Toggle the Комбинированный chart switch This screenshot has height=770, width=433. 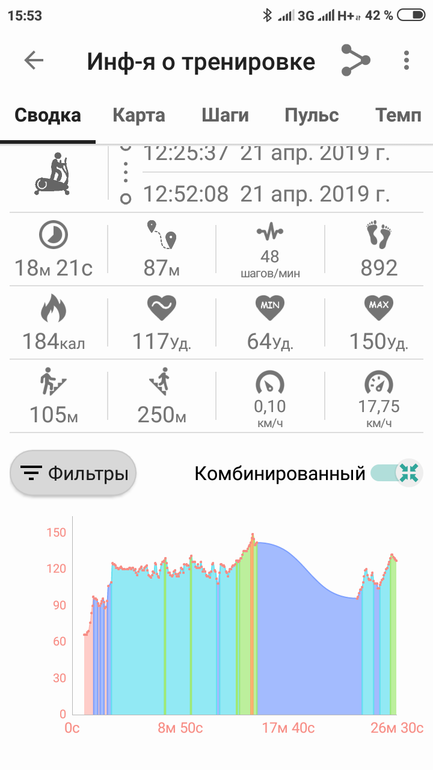pos(398,473)
